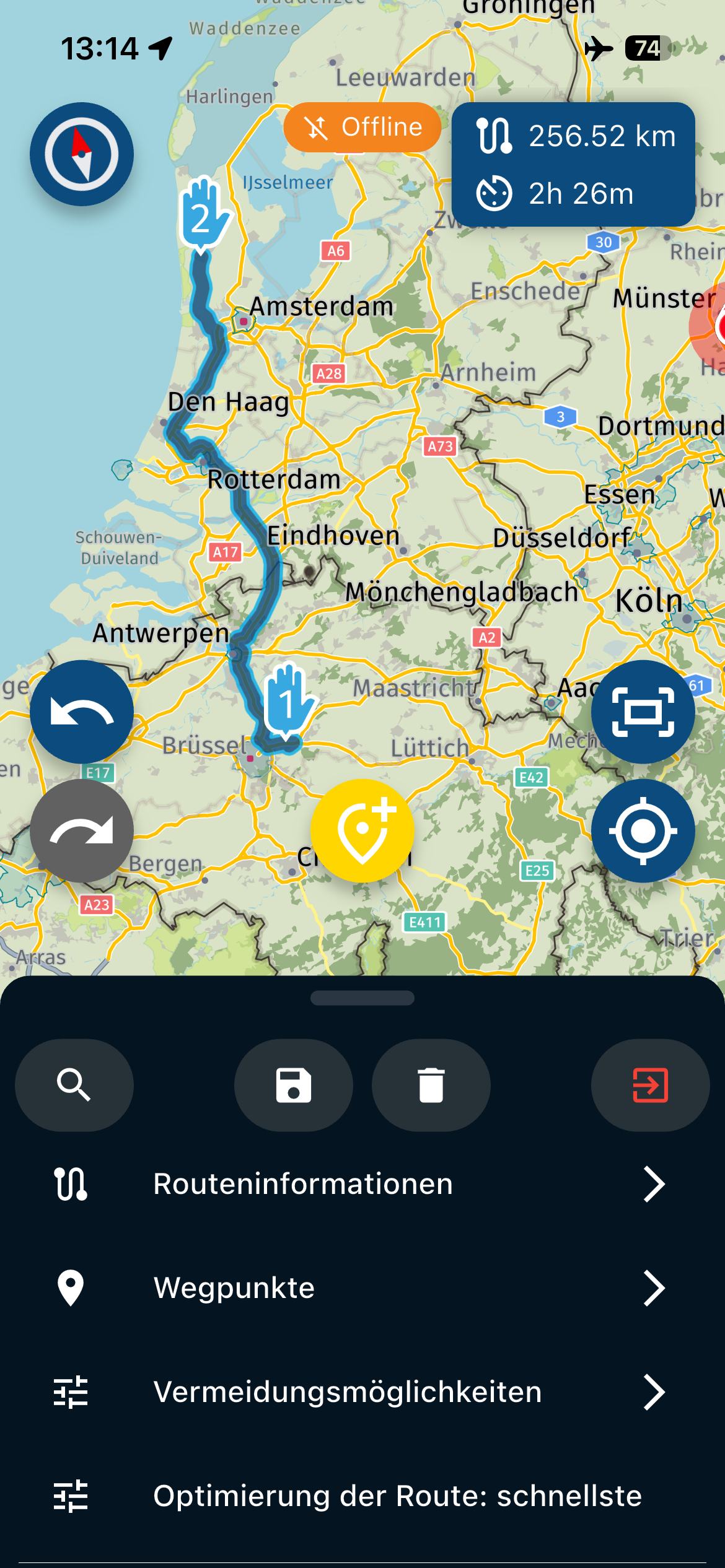Image resolution: width=725 pixels, height=1568 pixels.
Task: Save the planned route
Action: coord(294,1085)
